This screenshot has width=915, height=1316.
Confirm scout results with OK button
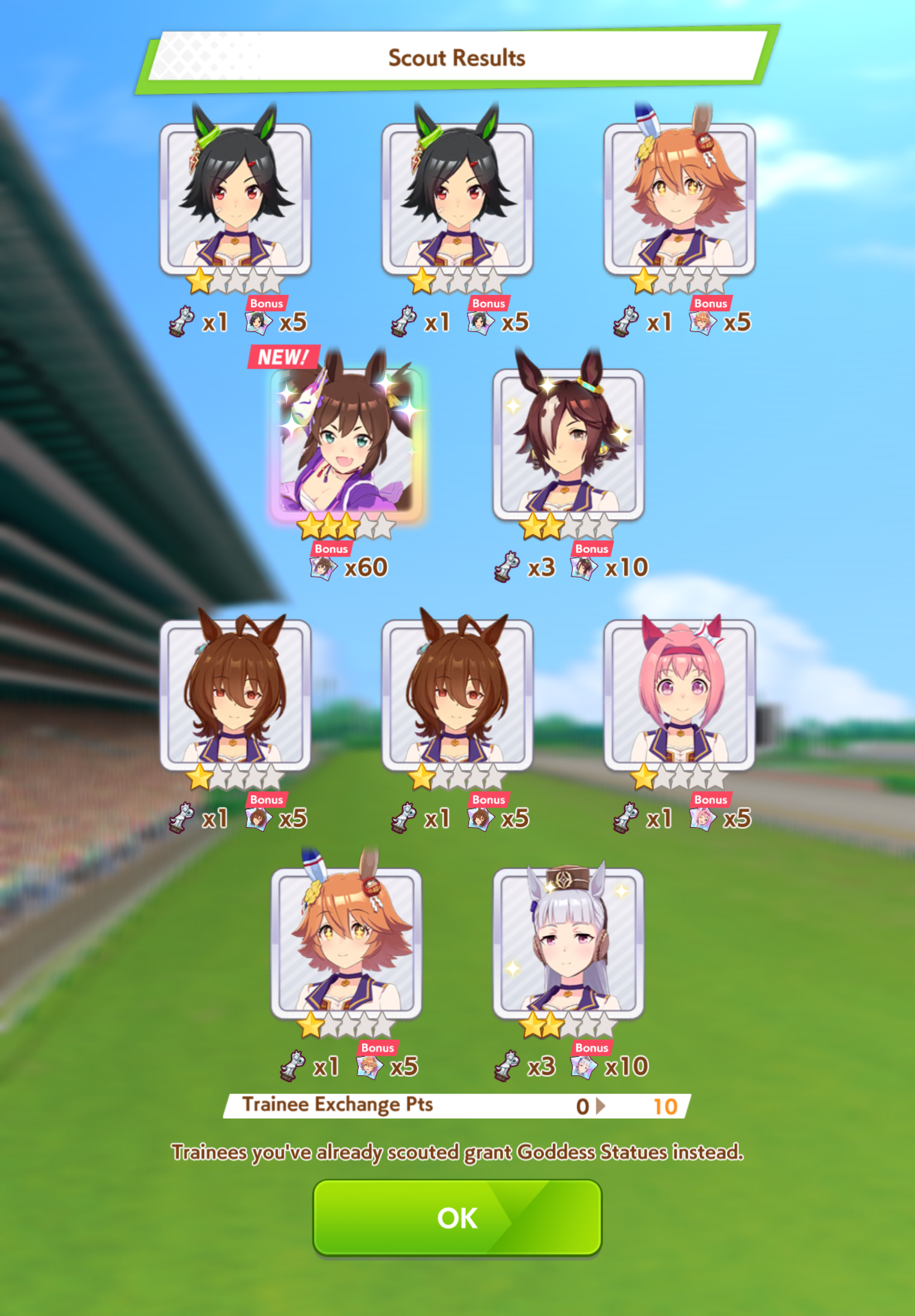pyautogui.click(x=457, y=1217)
